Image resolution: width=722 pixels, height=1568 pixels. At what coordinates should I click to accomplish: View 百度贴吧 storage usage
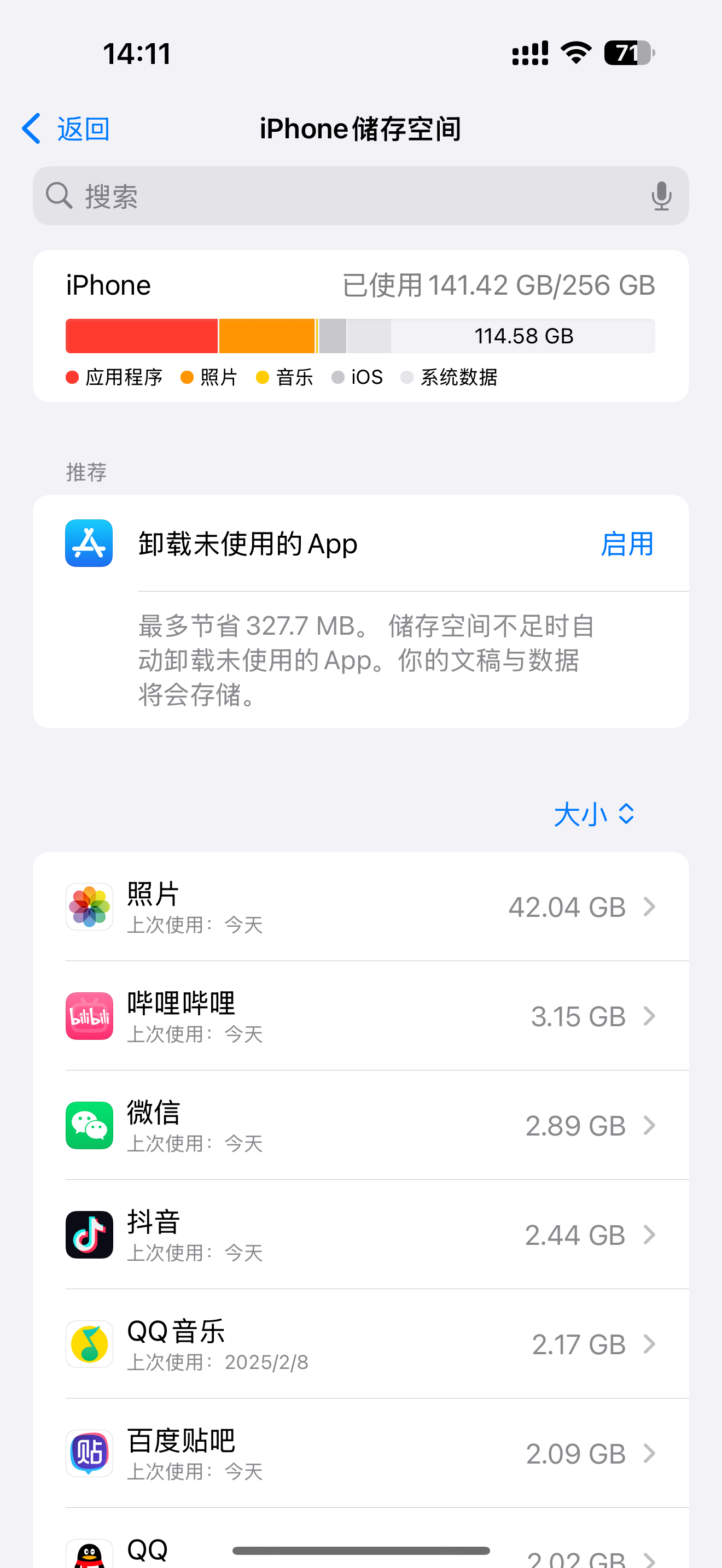(360, 1453)
